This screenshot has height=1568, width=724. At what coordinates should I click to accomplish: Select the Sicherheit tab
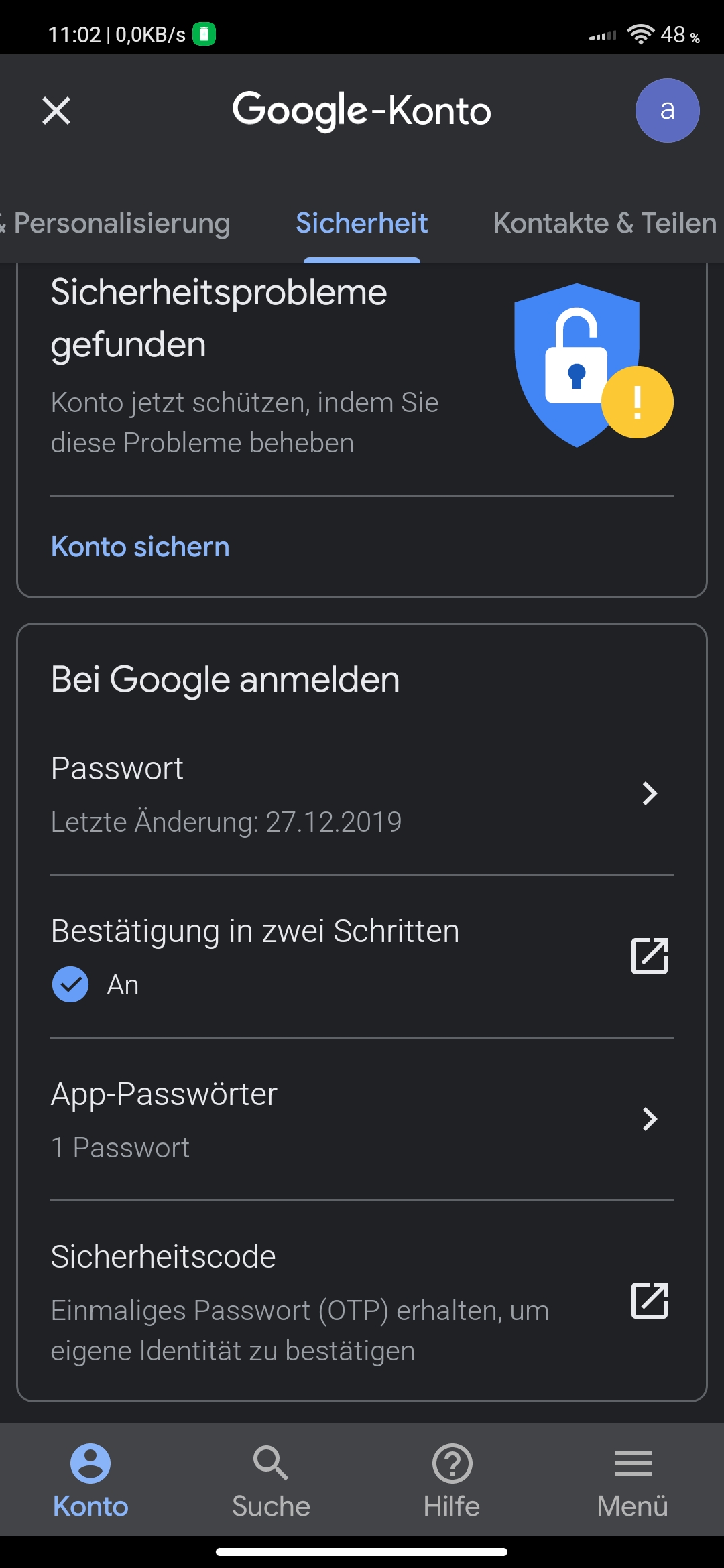coord(362,223)
